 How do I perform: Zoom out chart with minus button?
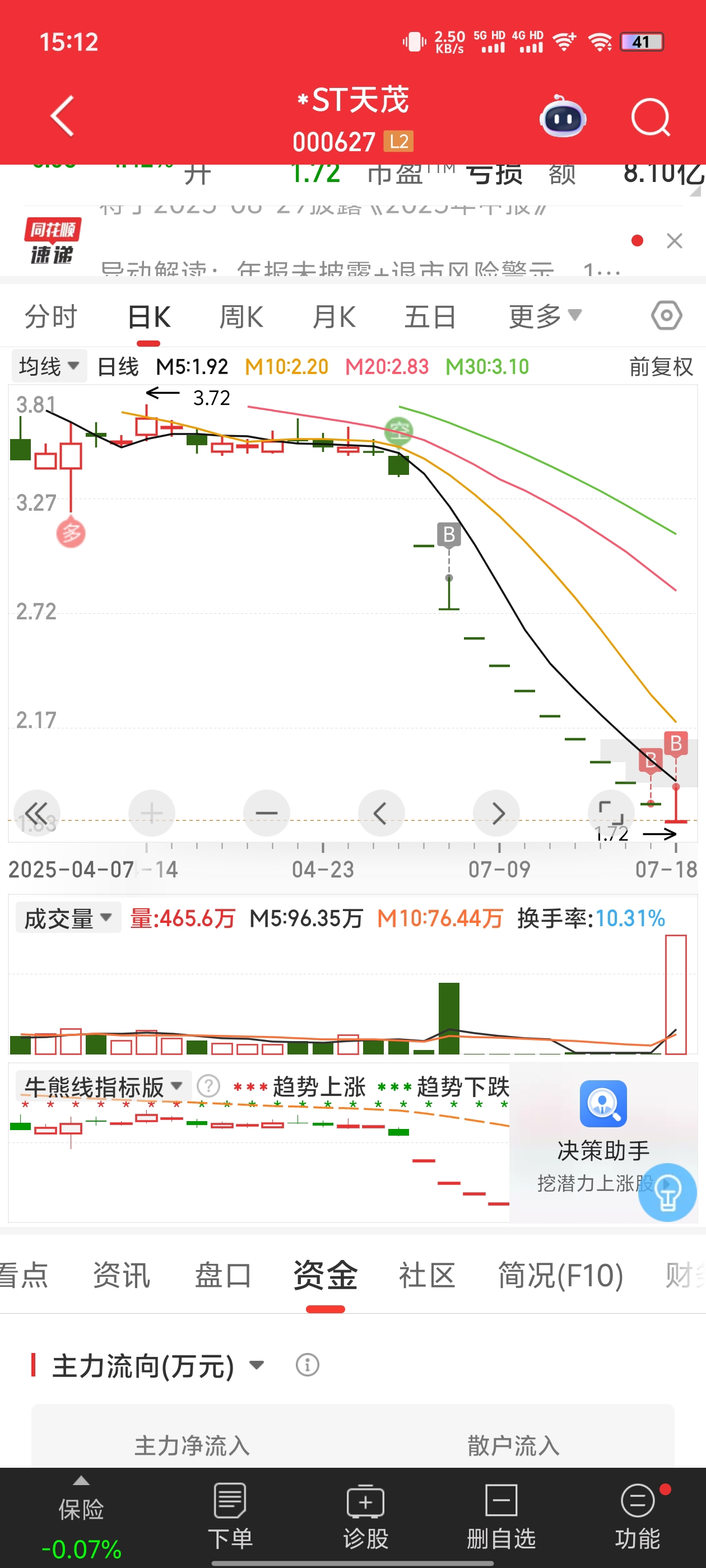[266, 813]
